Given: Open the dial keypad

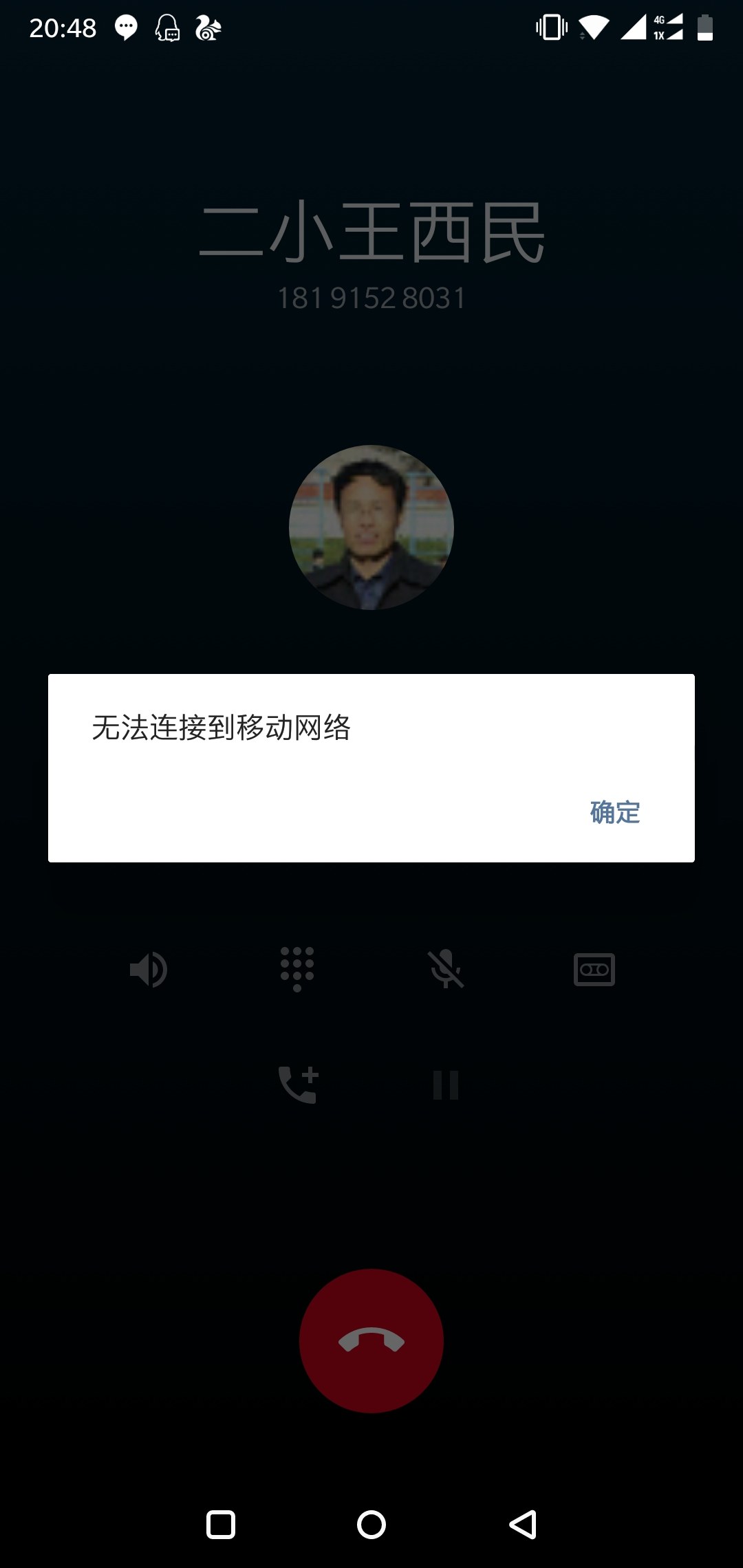Looking at the screenshot, I should 297,969.
